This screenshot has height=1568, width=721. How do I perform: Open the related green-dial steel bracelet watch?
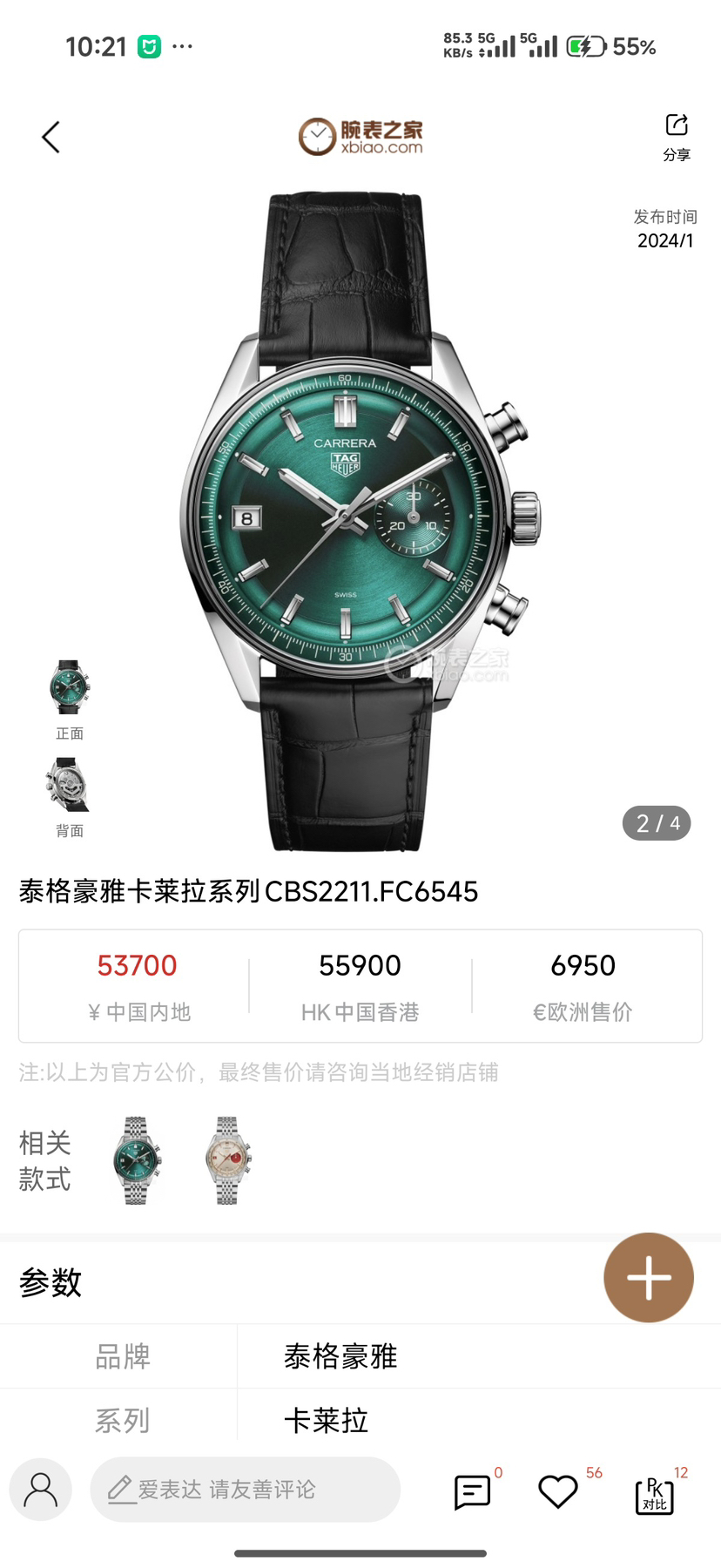coord(137,1160)
